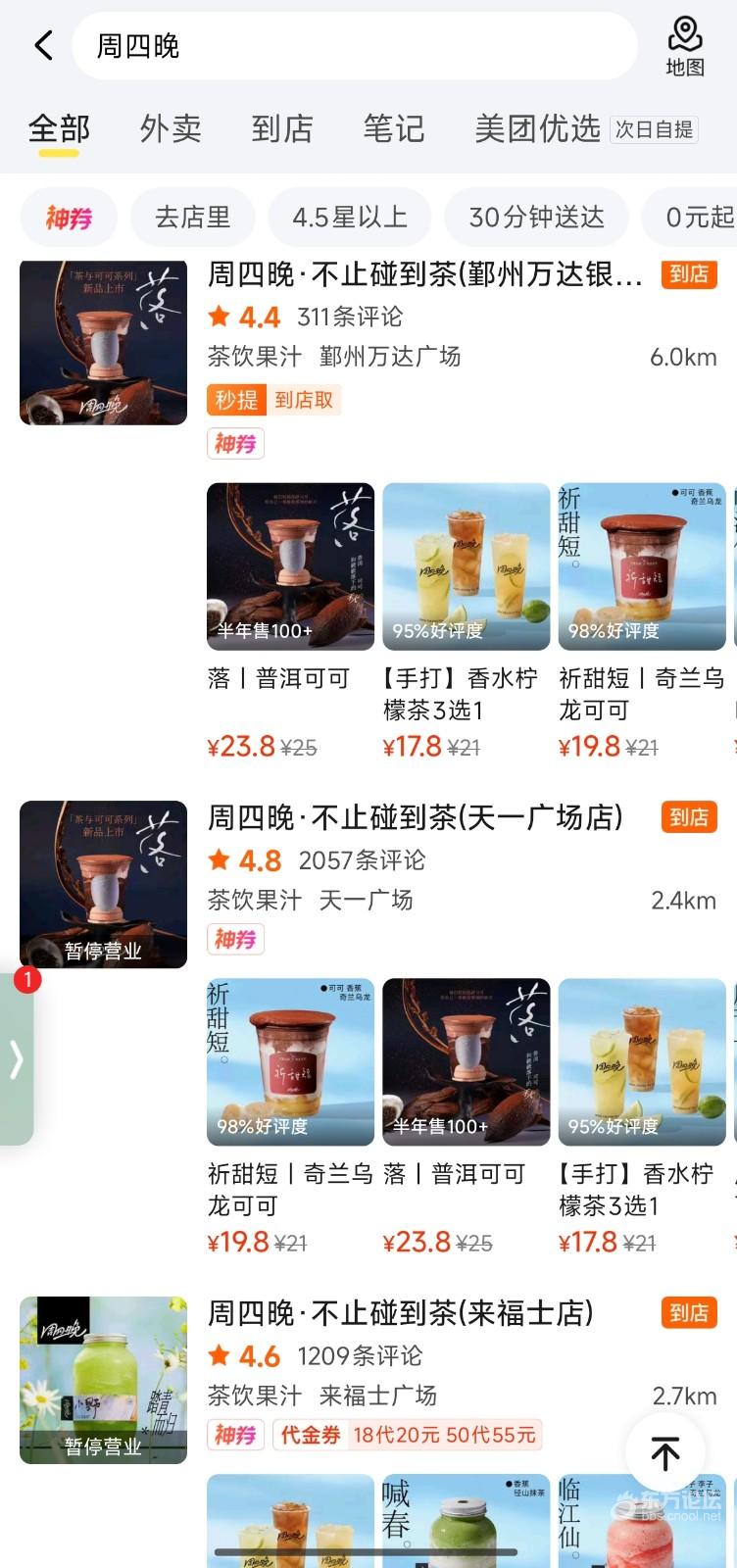
Task: Select the 去店里 filter chip
Action: tap(192, 218)
